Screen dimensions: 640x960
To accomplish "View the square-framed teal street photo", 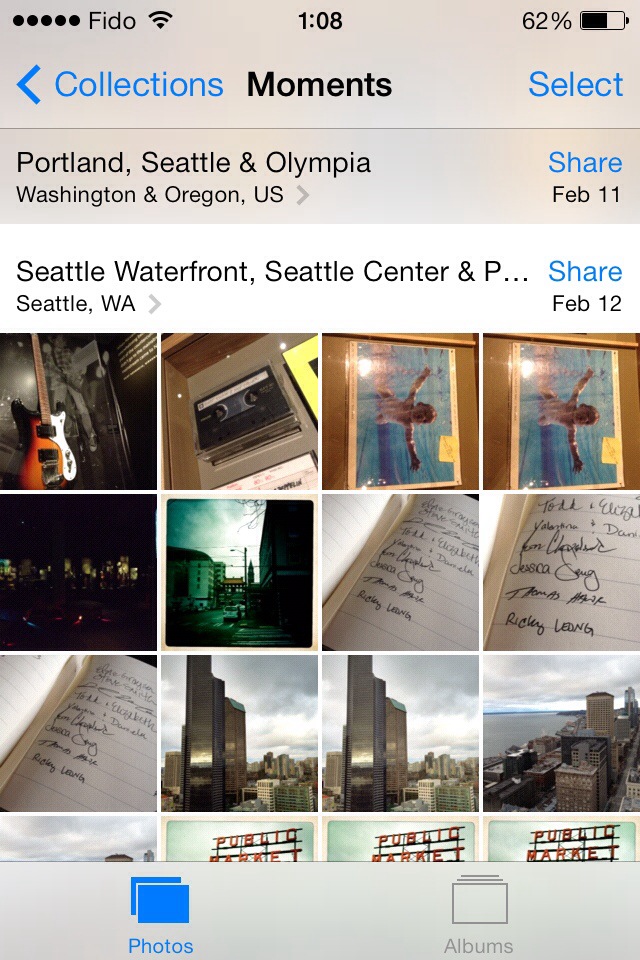I will (x=239, y=572).
